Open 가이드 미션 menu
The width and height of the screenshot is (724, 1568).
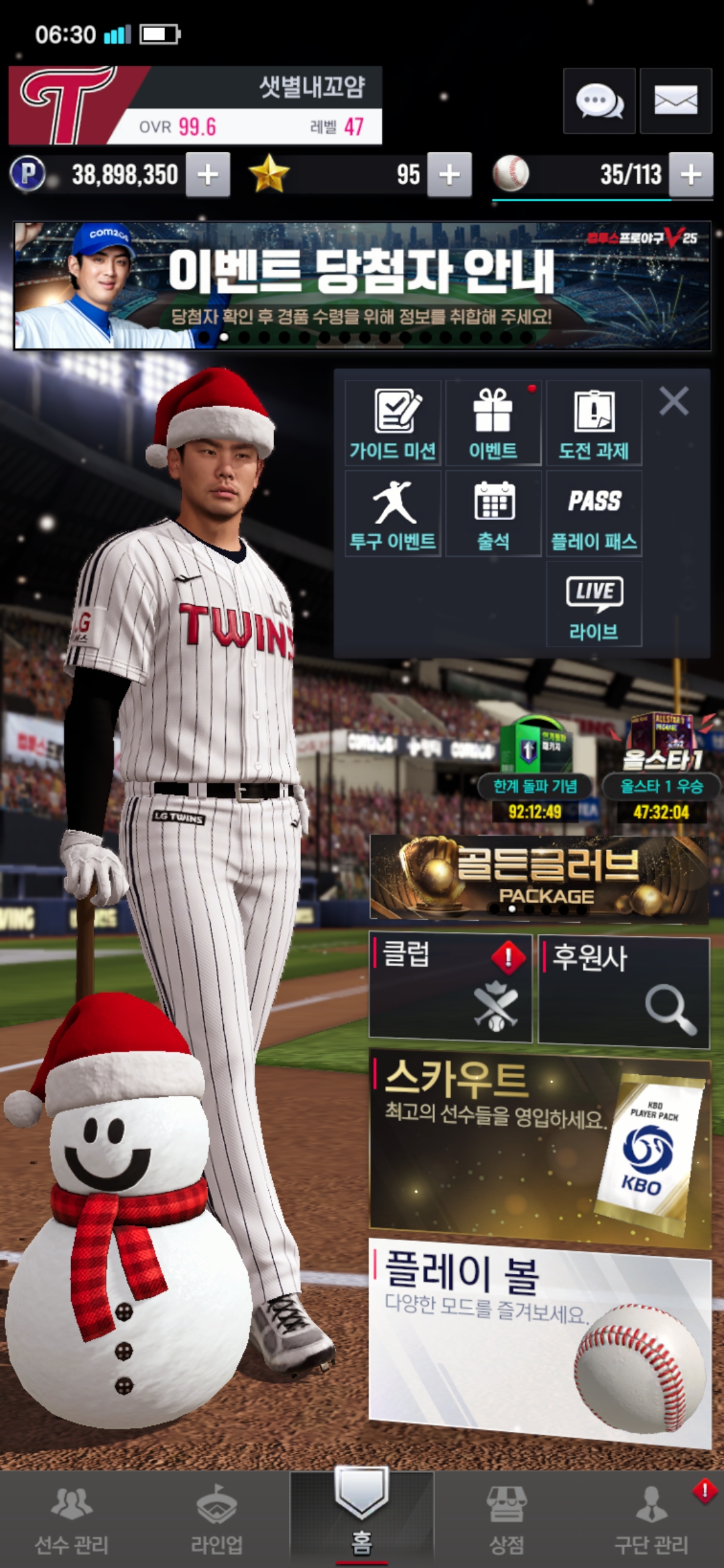click(393, 423)
